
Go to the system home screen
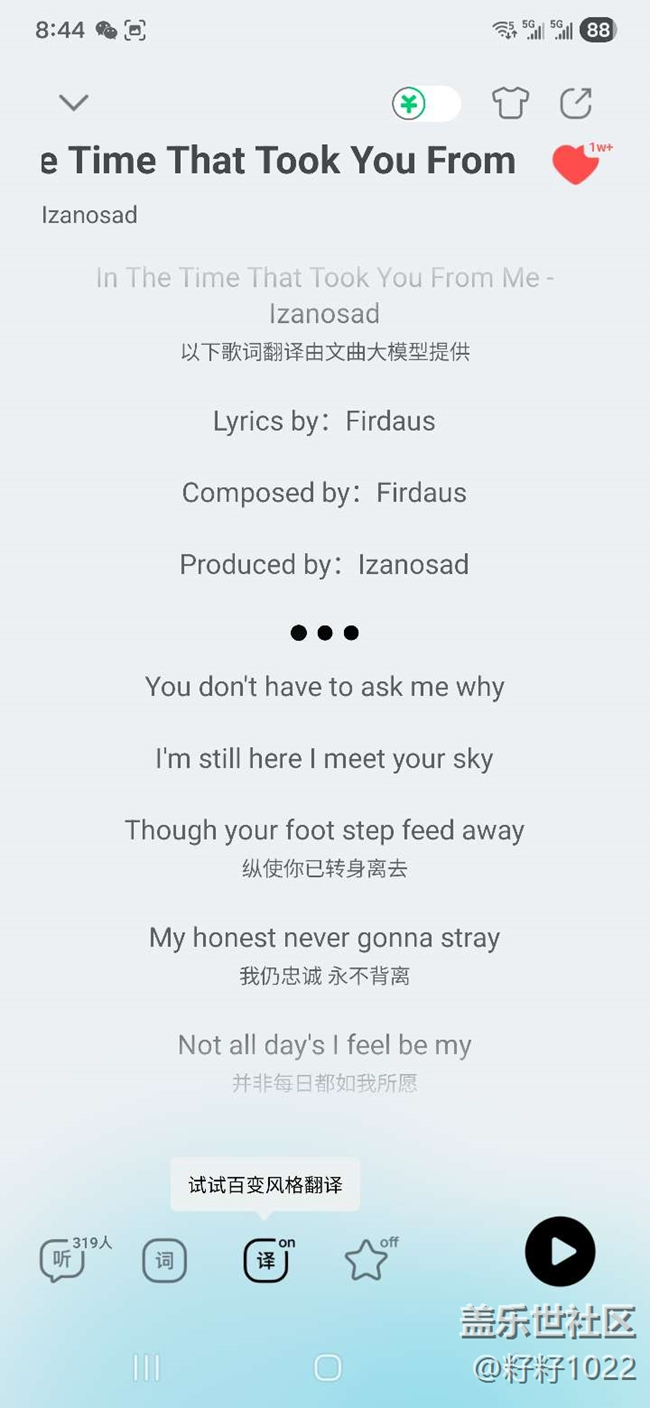coord(327,1367)
